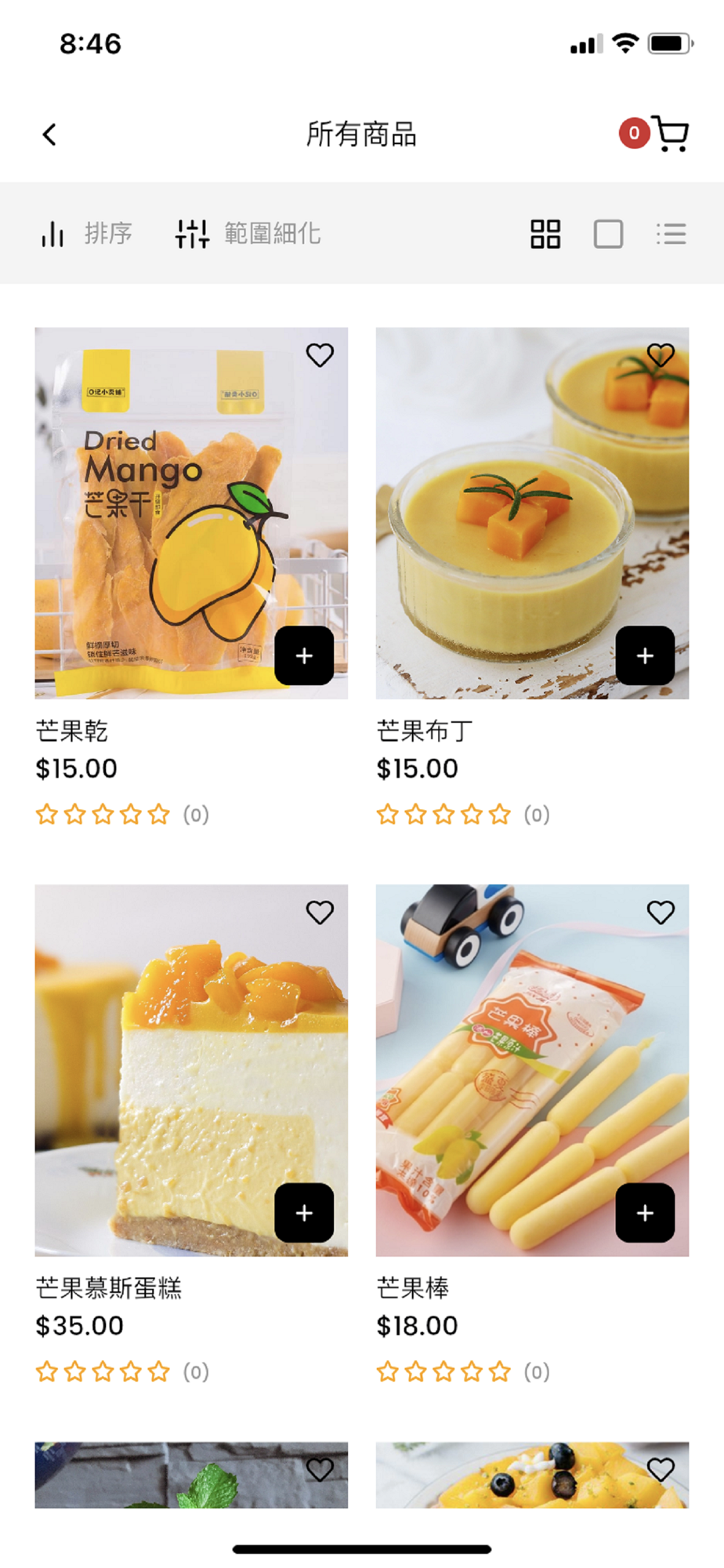Go back using the top-left arrow
Screen dimensions: 724x1568
tap(49, 135)
